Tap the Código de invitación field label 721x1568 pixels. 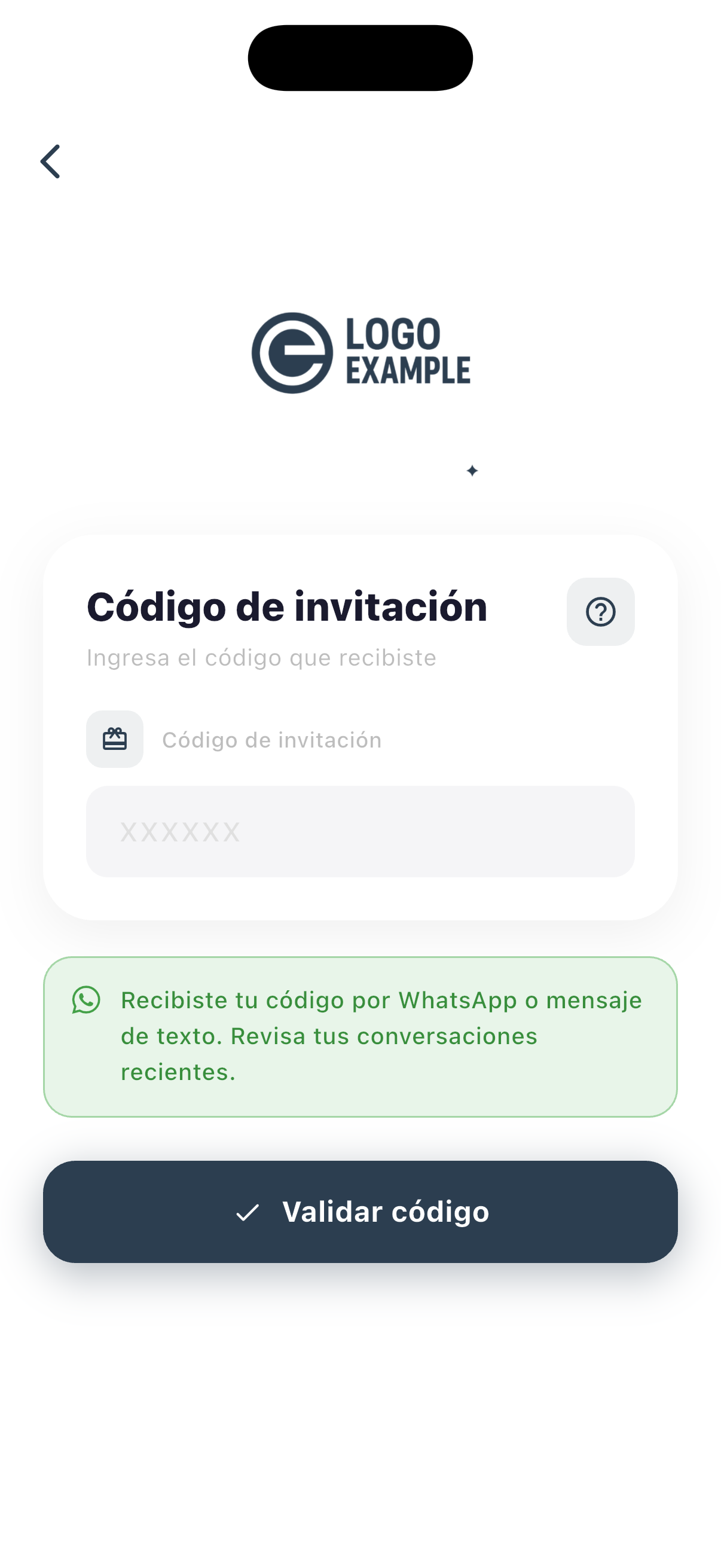point(271,739)
